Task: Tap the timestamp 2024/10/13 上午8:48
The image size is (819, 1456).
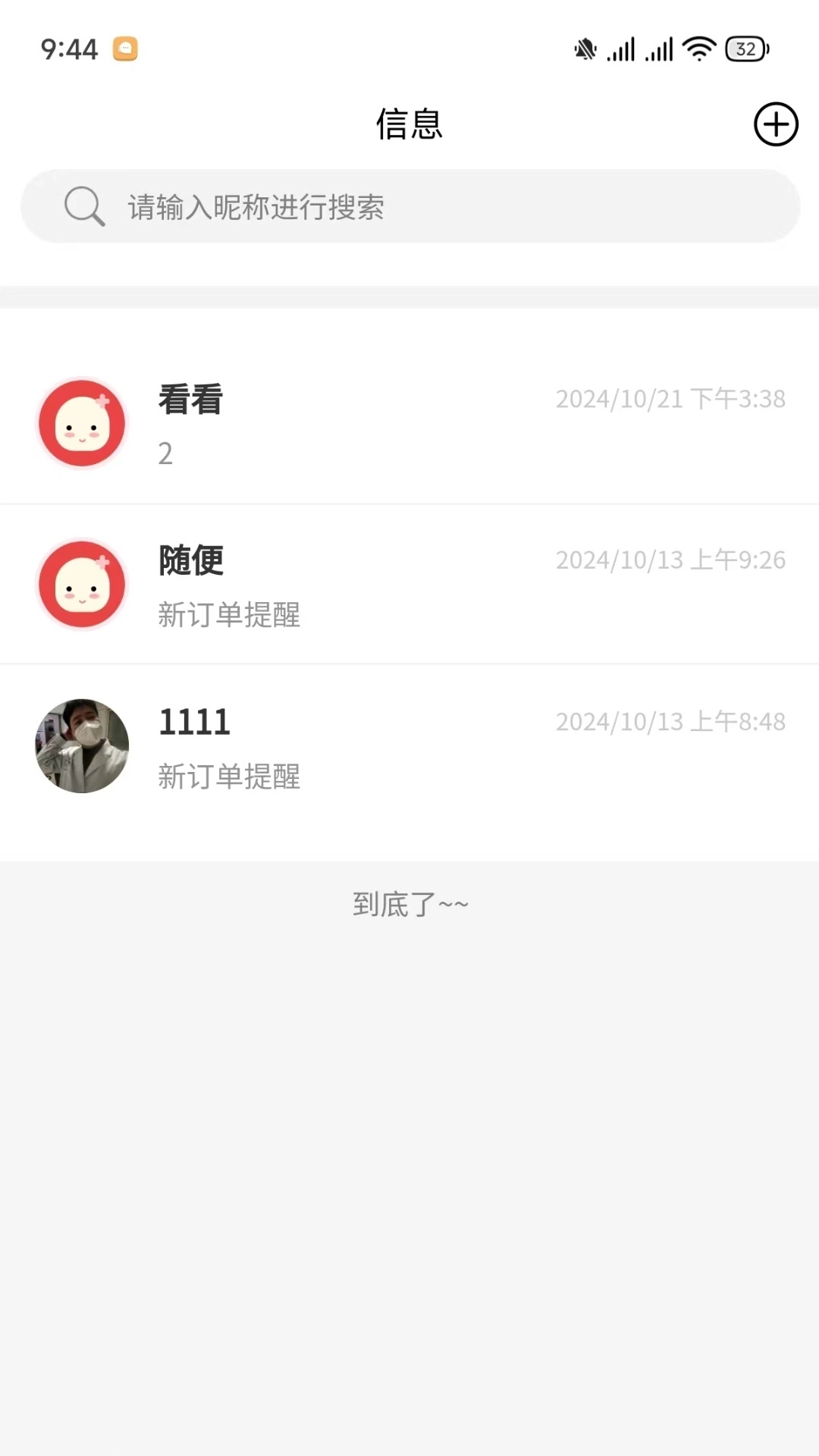Action: [670, 722]
